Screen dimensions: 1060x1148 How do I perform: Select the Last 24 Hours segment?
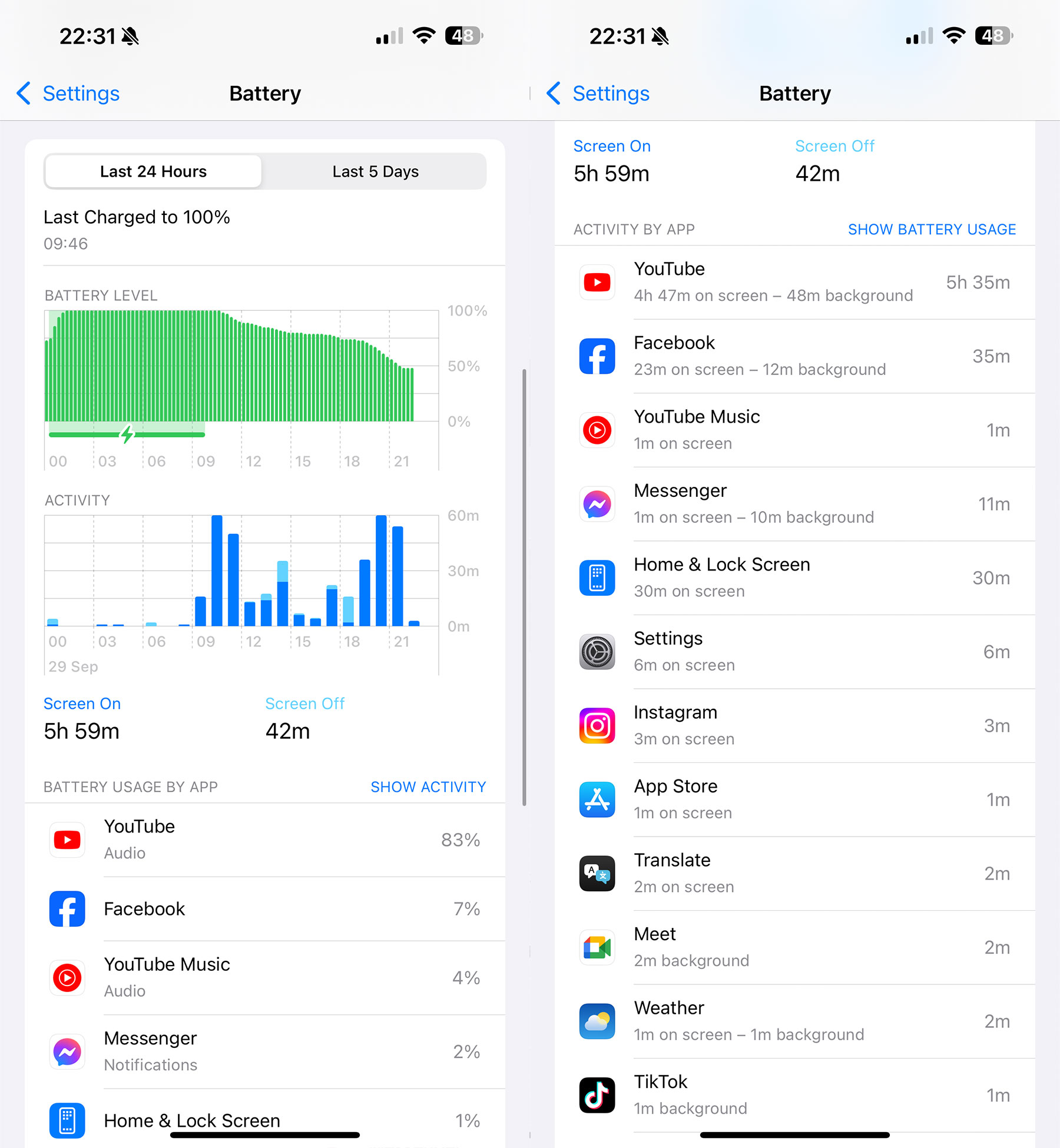point(153,171)
